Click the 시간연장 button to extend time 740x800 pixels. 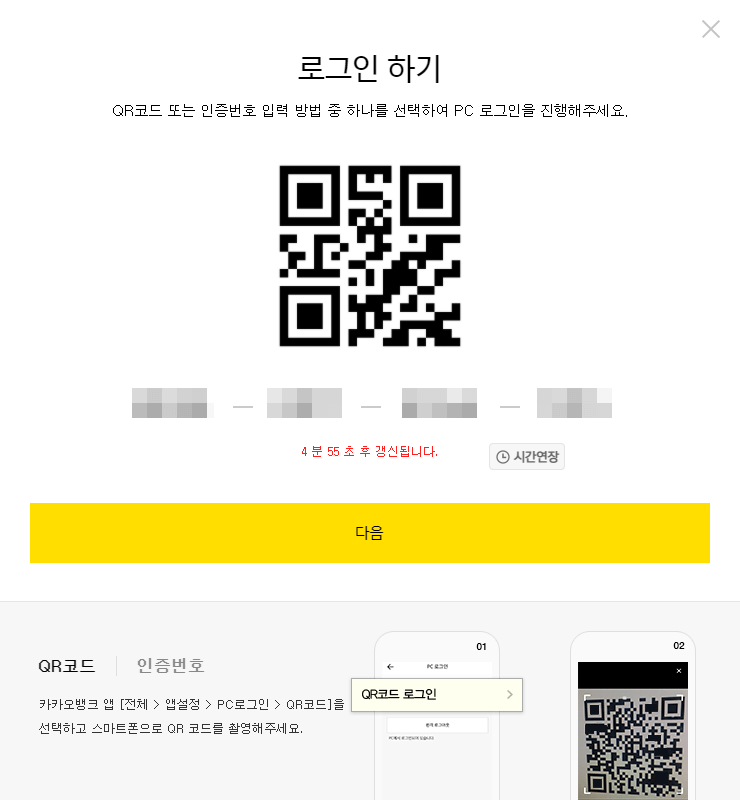(x=527, y=456)
